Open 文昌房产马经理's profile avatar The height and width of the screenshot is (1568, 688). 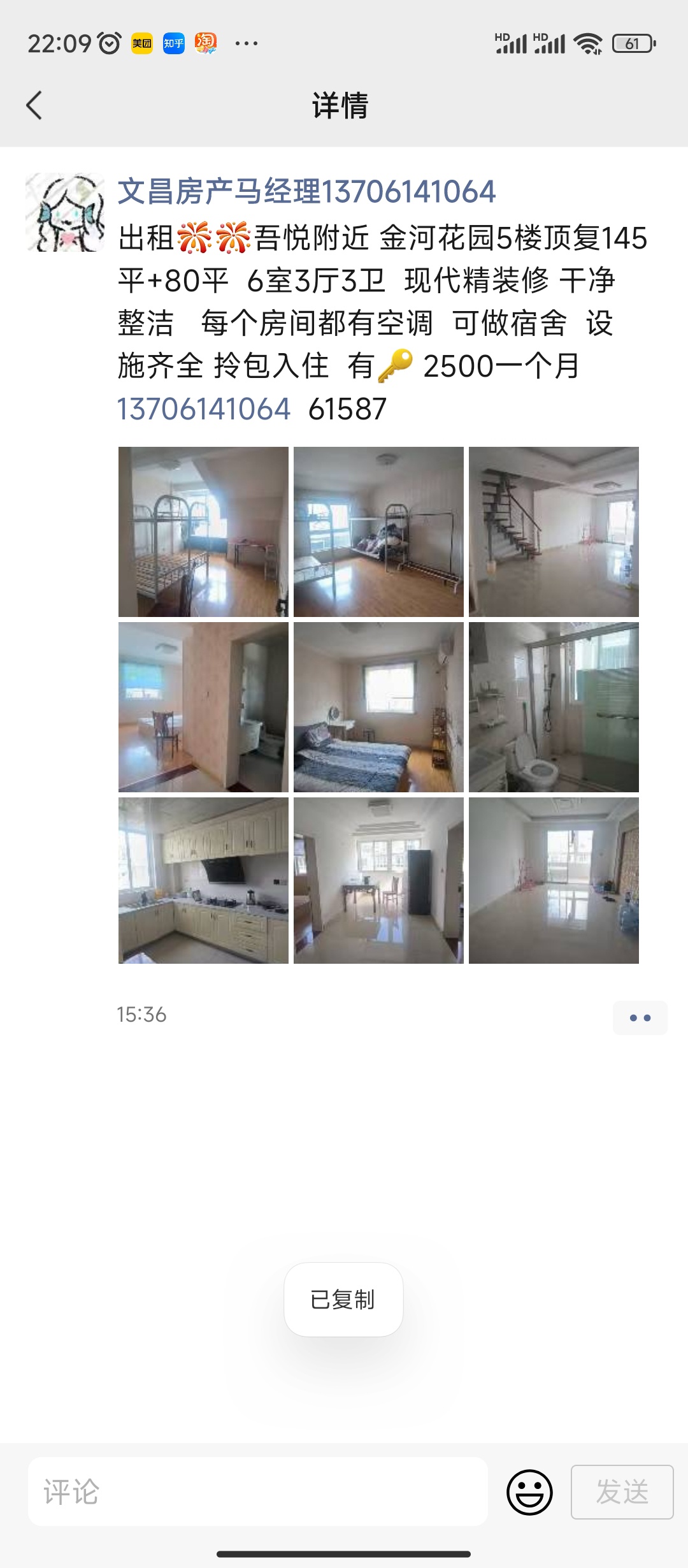pos(65,212)
